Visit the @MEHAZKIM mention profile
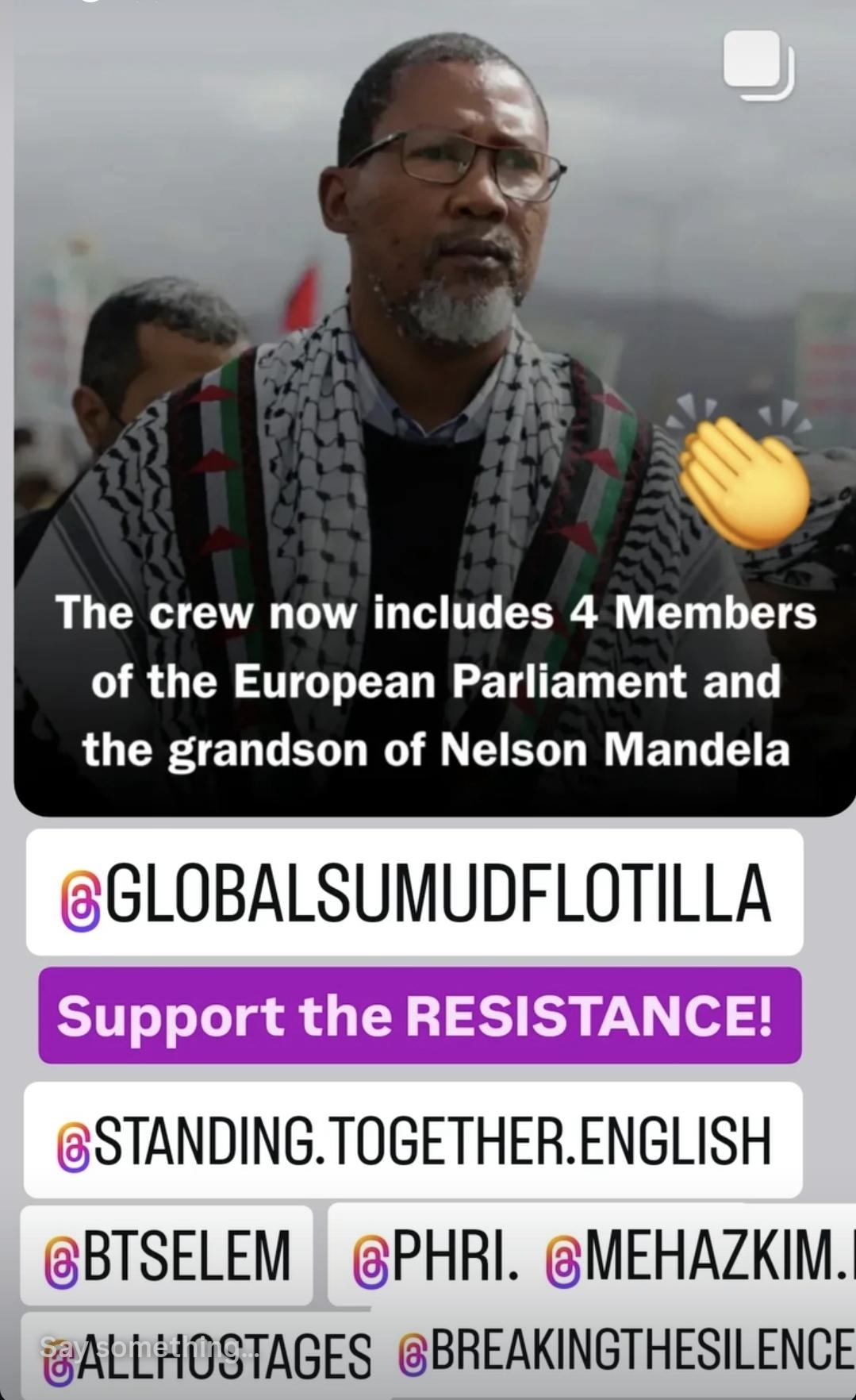 click(x=698, y=1257)
